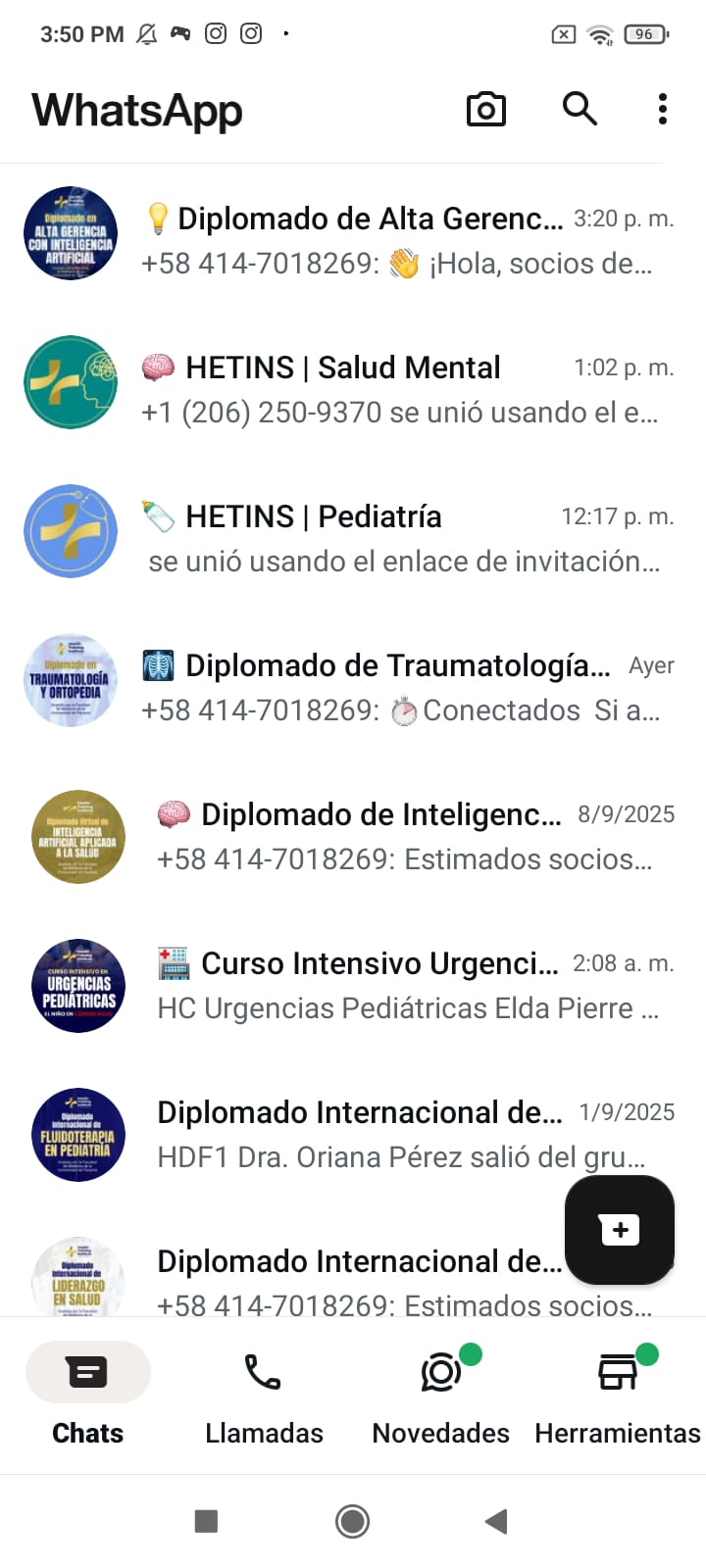Start a new chat with the floating button
The width and height of the screenshot is (706, 1568).
[619, 1229]
